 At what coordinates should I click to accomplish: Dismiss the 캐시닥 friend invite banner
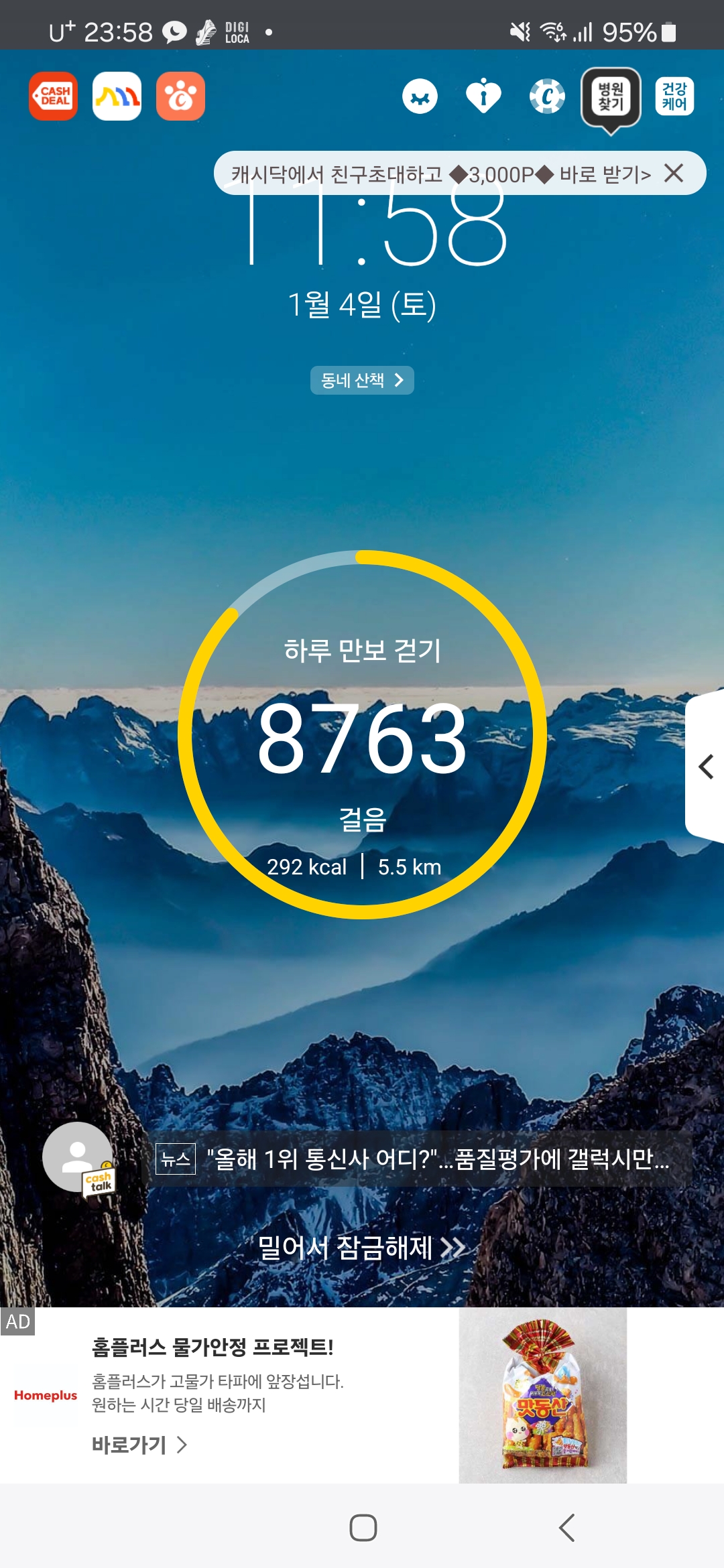coord(674,174)
